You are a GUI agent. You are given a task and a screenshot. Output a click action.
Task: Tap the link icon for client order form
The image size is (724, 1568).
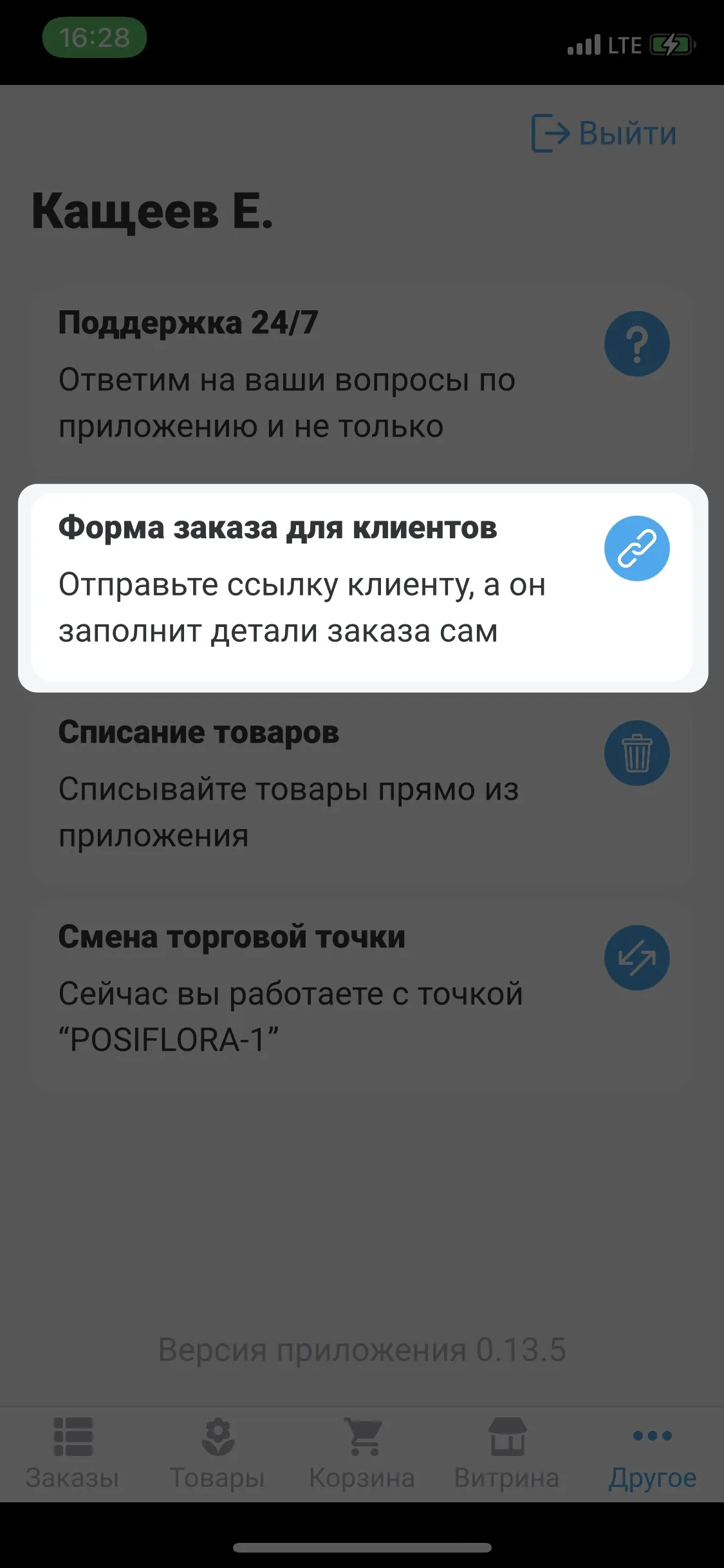pyautogui.click(x=636, y=548)
